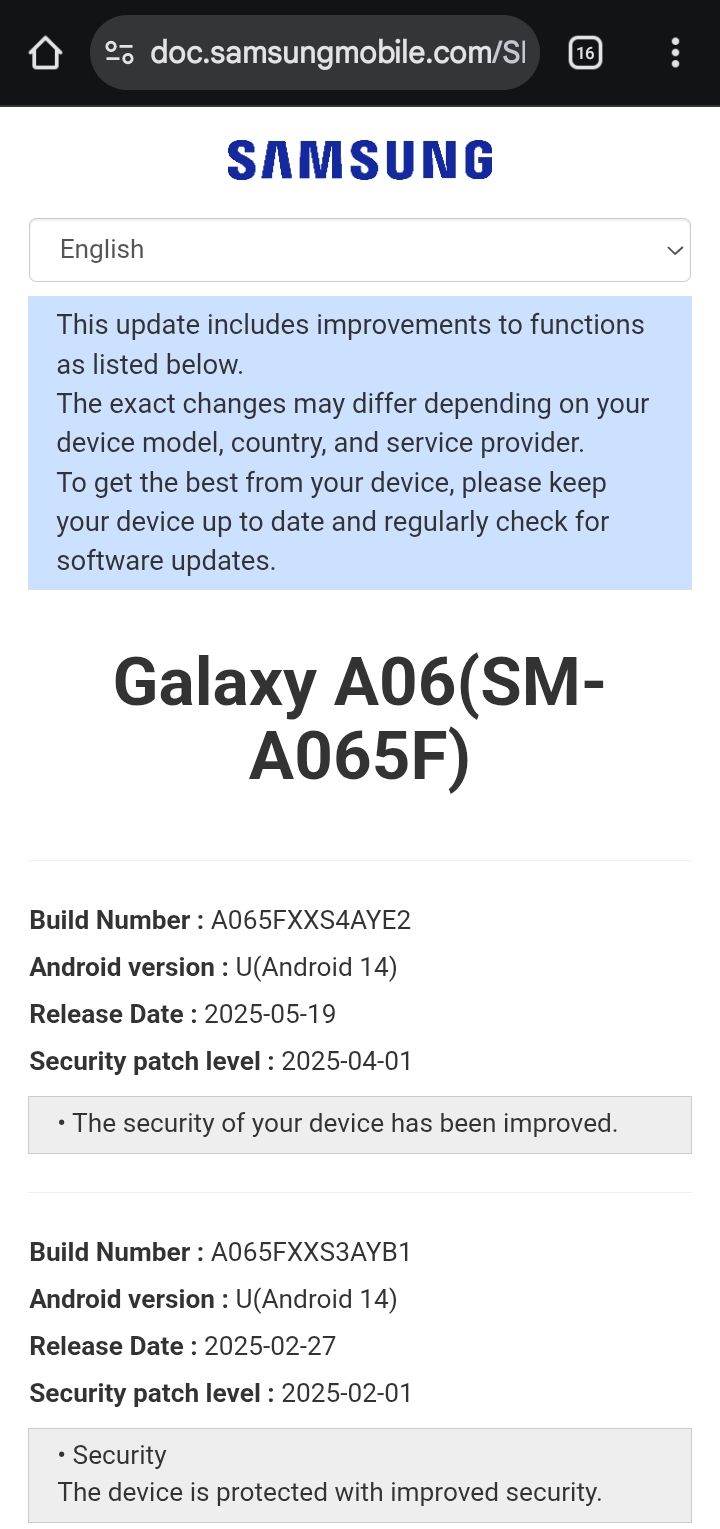720x1529 pixels.
Task: Tap the Samsung logo
Action: point(360,158)
